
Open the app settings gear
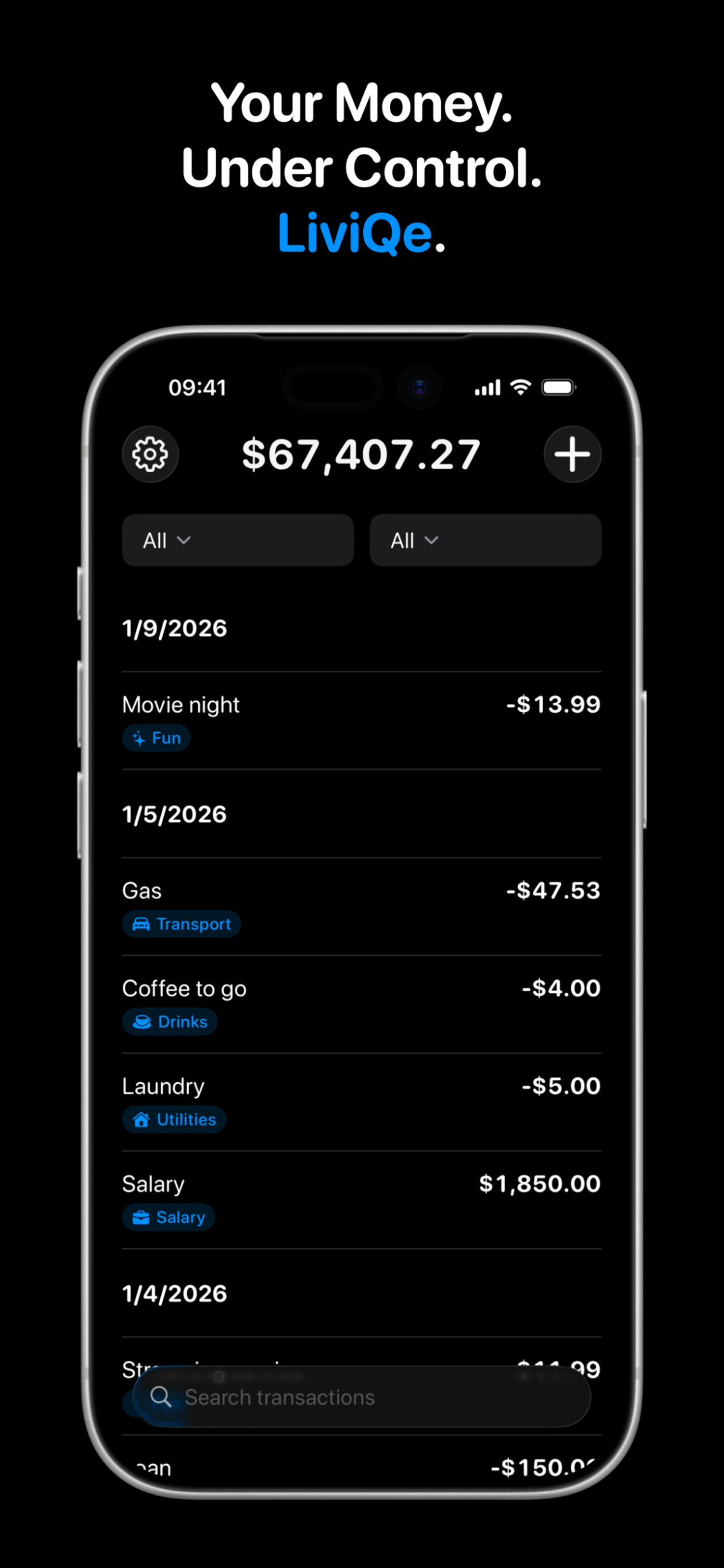[x=150, y=454]
